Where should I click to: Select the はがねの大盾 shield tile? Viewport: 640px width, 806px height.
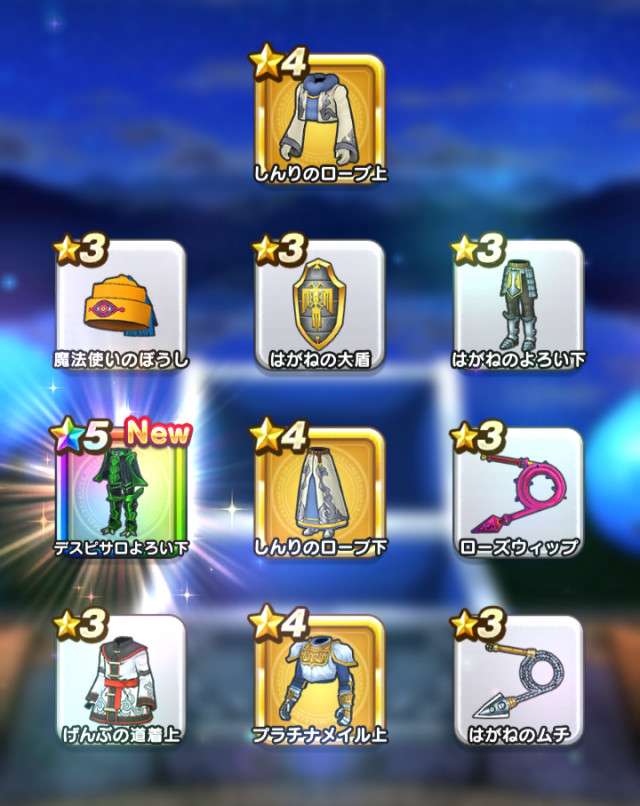(320, 305)
